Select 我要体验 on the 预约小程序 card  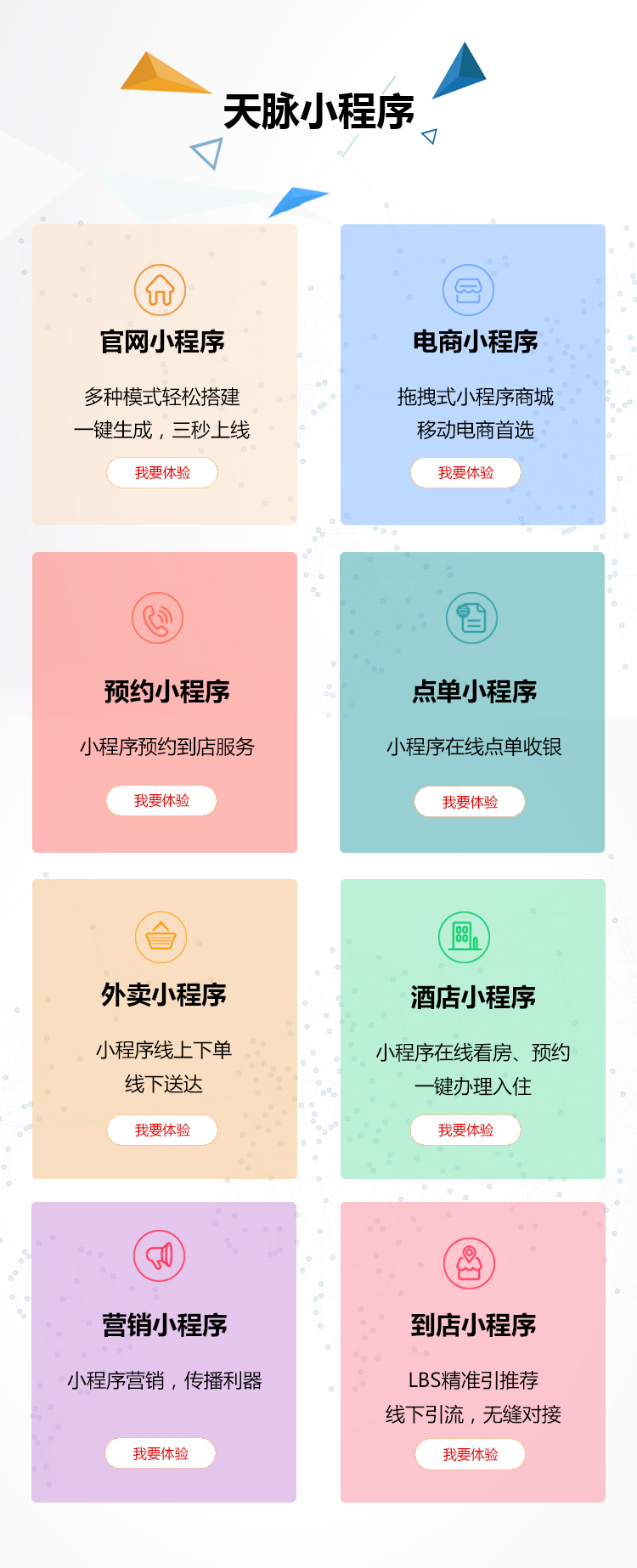161,801
